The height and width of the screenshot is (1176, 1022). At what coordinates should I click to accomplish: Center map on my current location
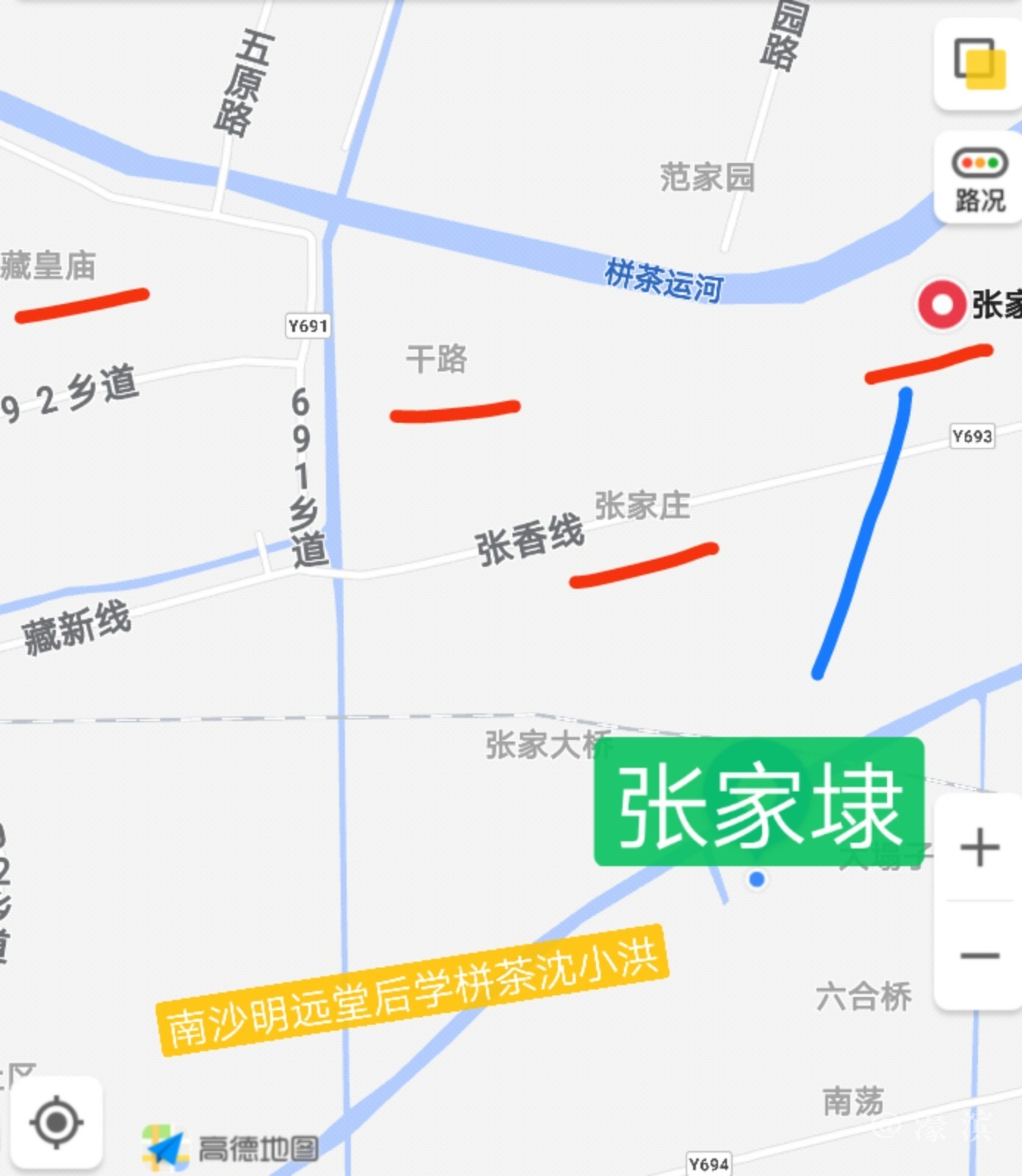click(x=56, y=1122)
